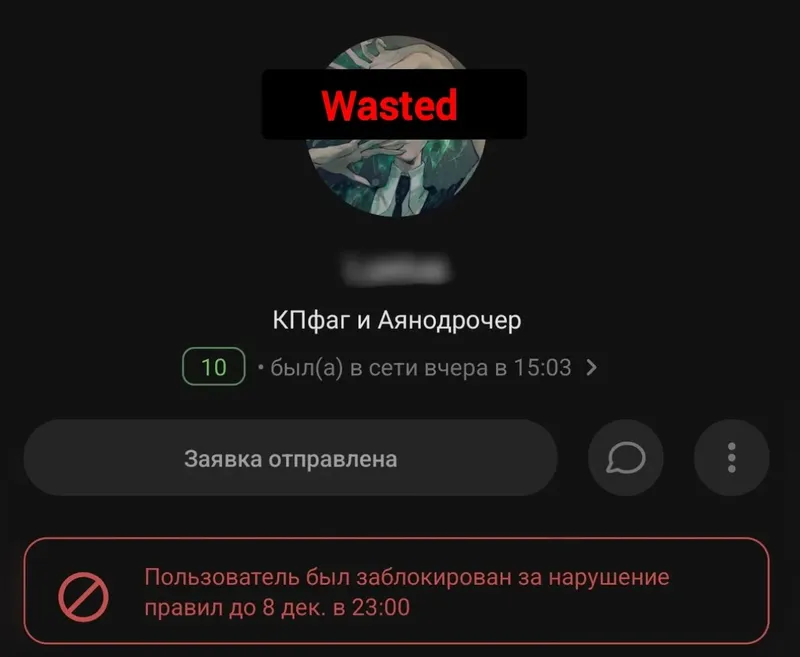Screen dimensions: 800x657
Task: Open a chat with this user
Action: (626, 459)
